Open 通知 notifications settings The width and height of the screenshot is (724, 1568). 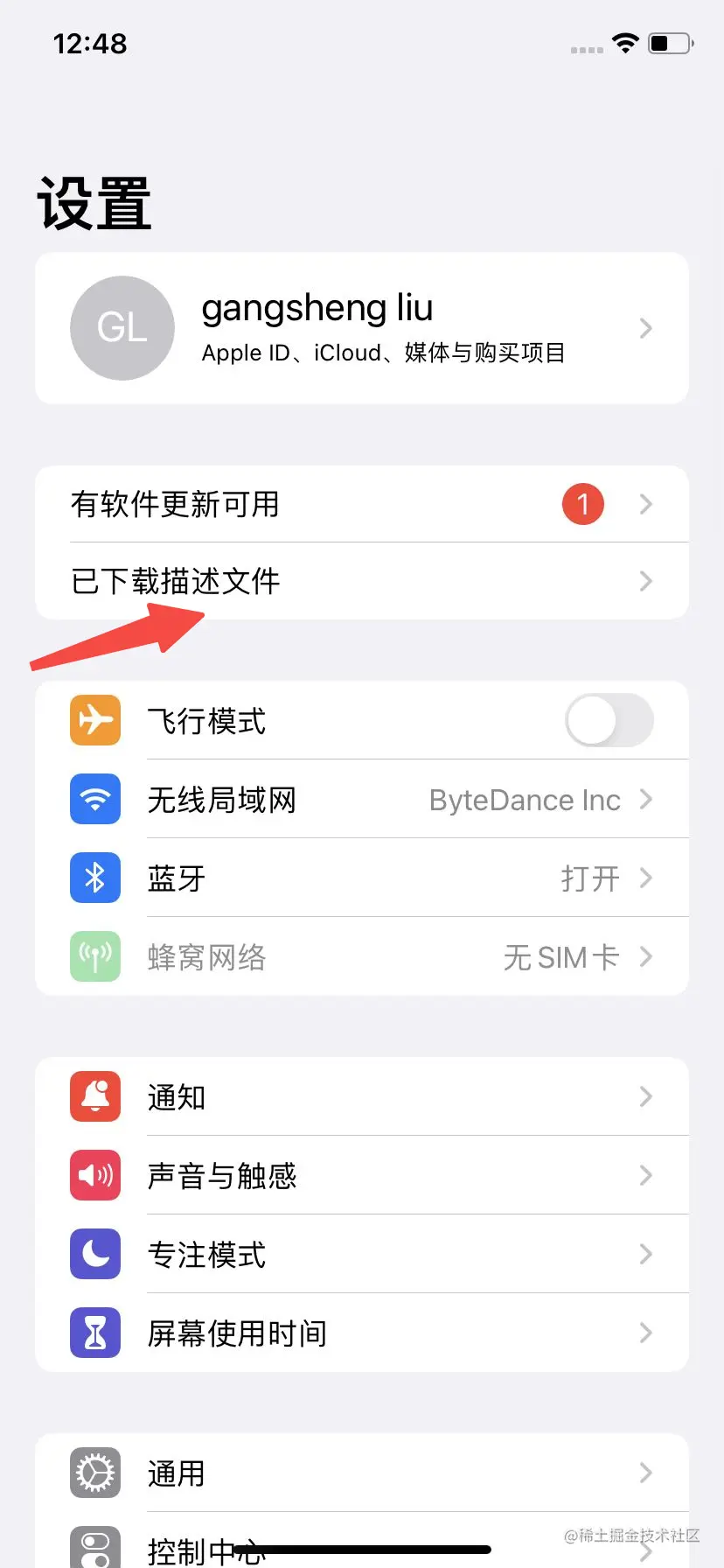[362, 1096]
